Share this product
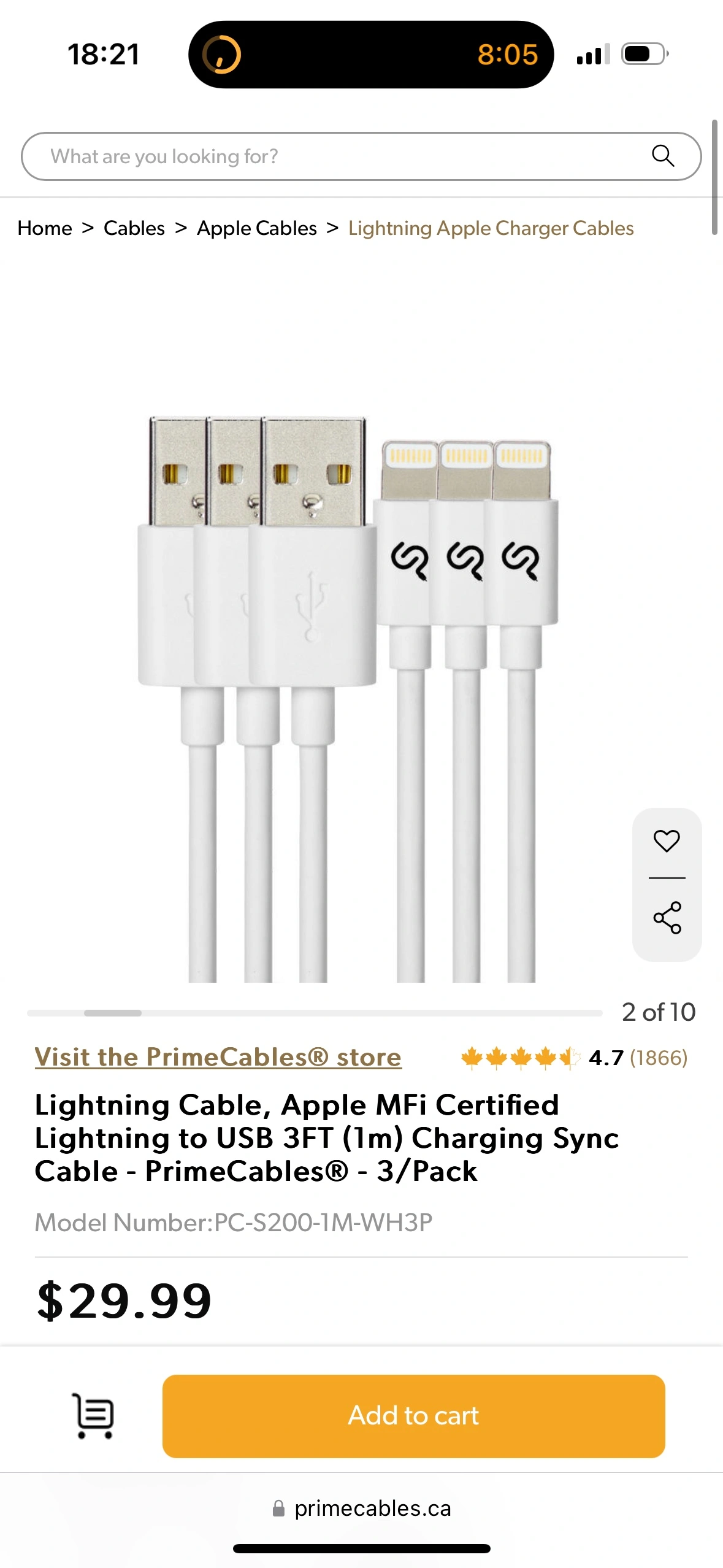The width and height of the screenshot is (723, 1568). point(667,918)
